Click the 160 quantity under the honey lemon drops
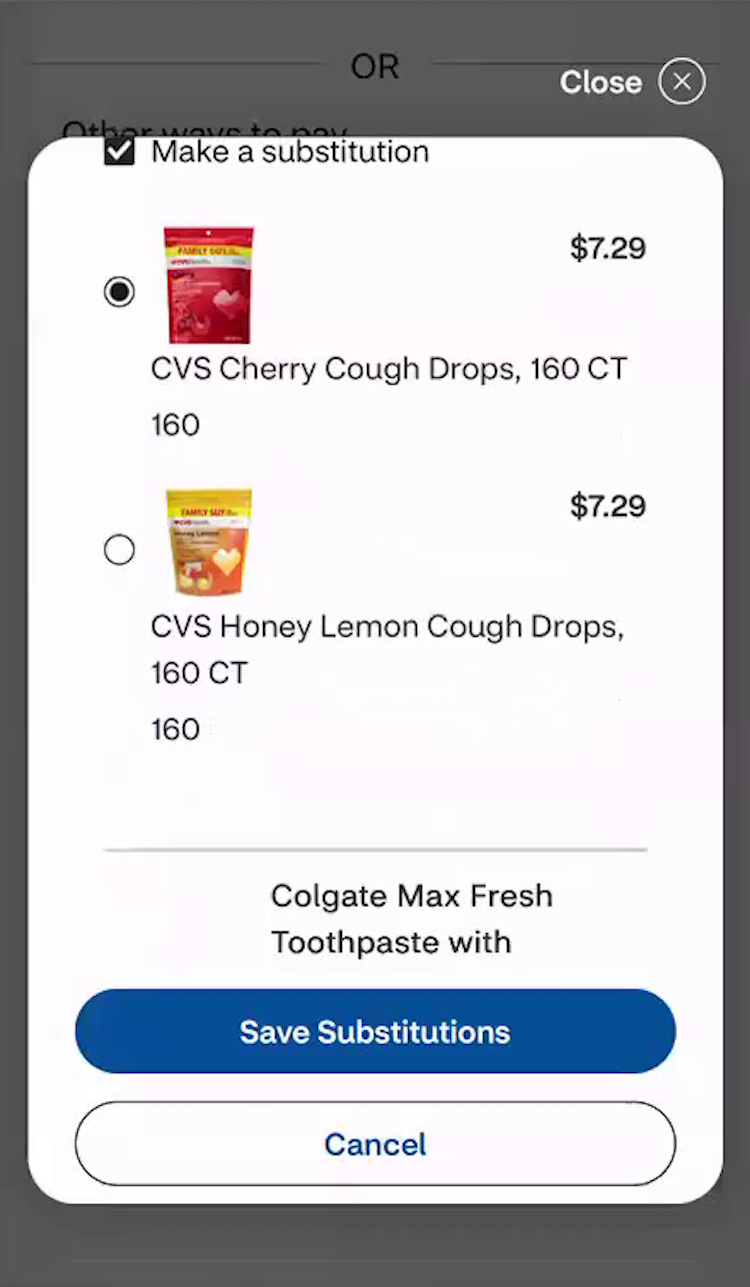 click(175, 729)
